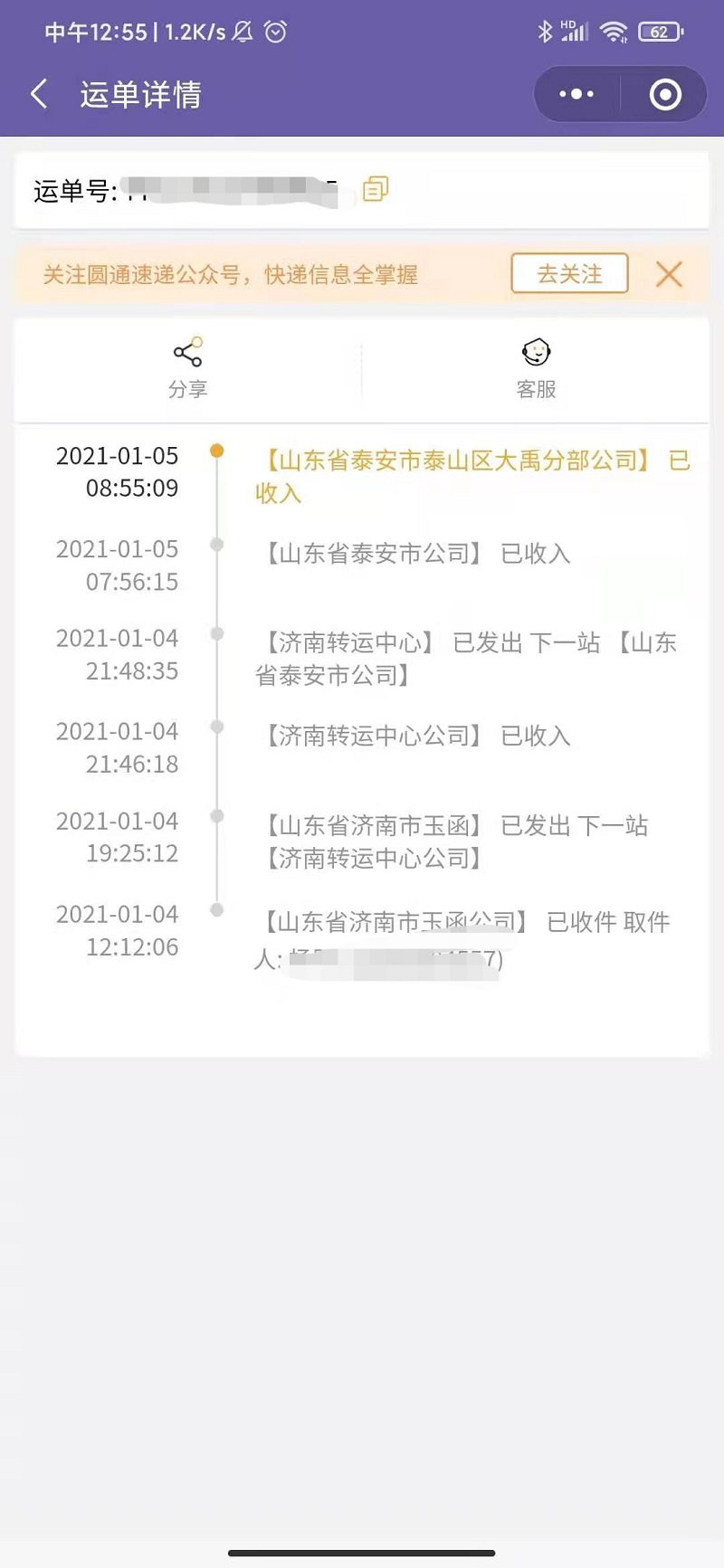Screen dimensions: 724x1568
Task: Tap the battery level indicator showing 62
Action: click(x=660, y=31)
